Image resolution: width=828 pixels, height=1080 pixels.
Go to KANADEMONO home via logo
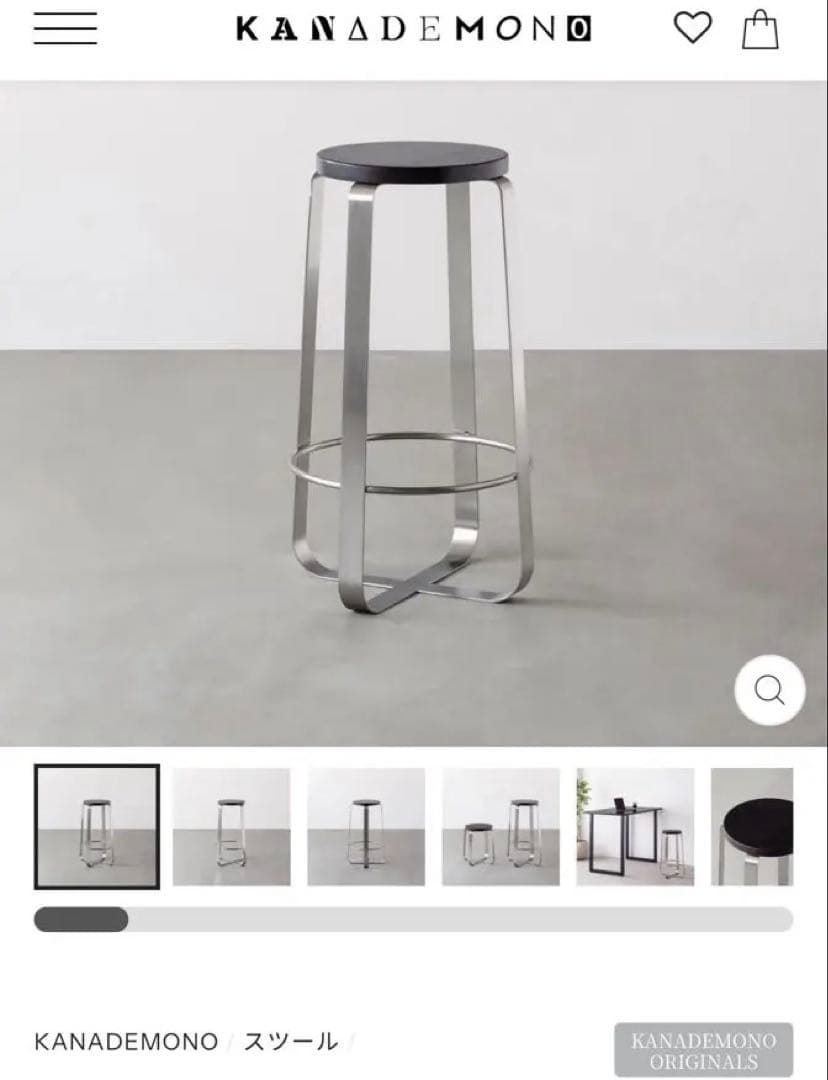413,29
